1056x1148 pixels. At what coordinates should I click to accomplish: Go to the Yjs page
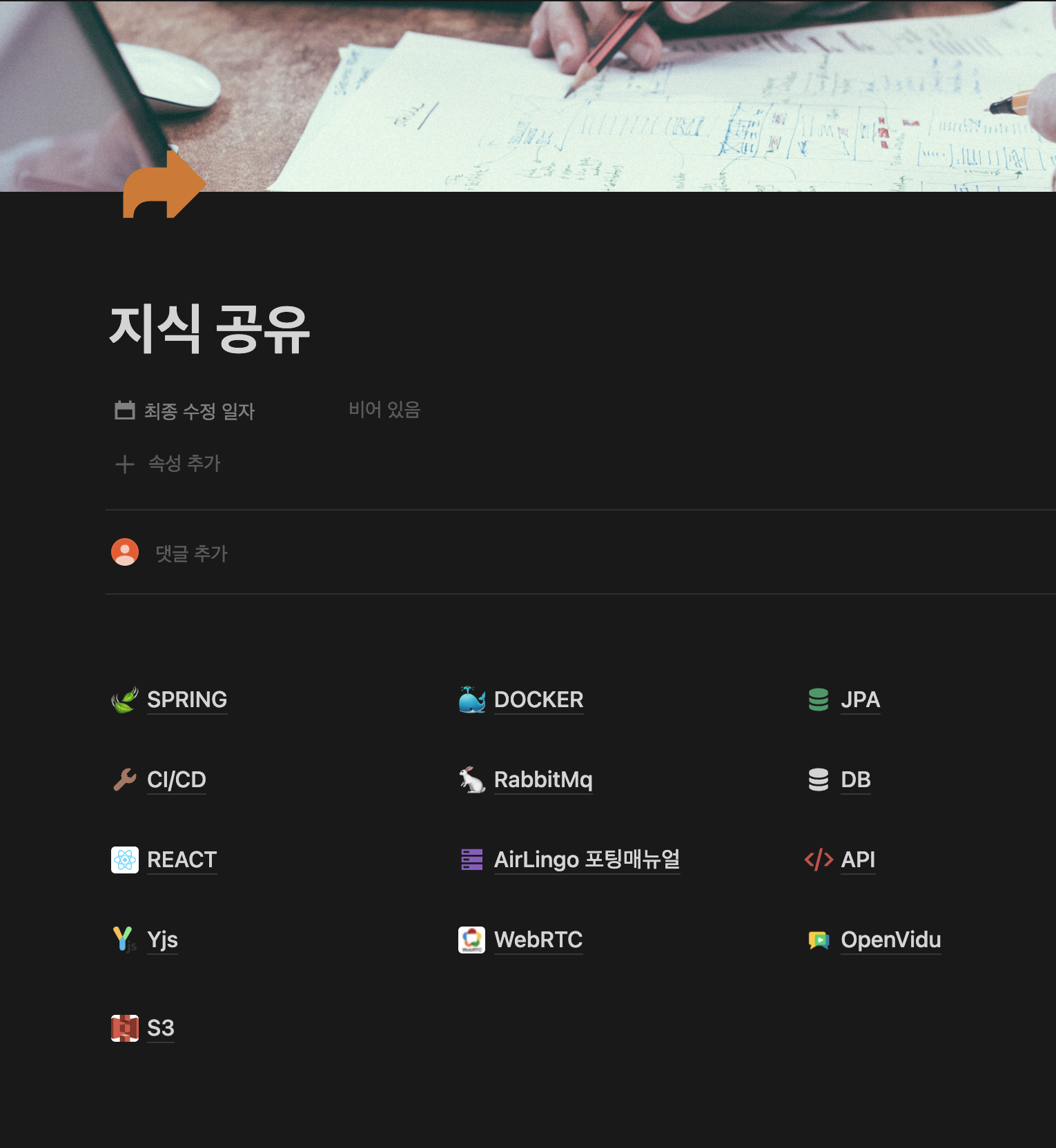(x=162, y=940)
